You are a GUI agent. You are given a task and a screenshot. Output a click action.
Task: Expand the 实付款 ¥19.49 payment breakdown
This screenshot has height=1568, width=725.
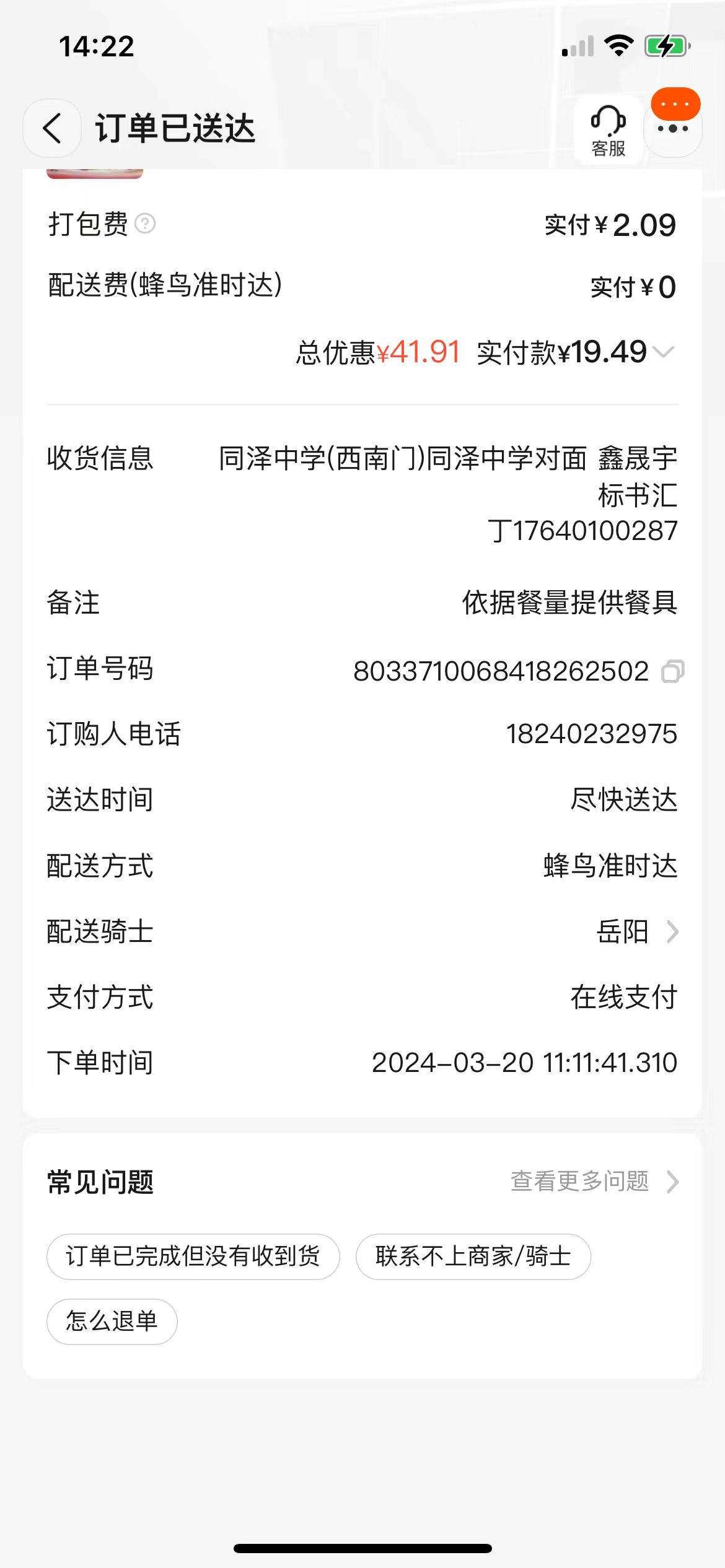click(x=664, y=352)
